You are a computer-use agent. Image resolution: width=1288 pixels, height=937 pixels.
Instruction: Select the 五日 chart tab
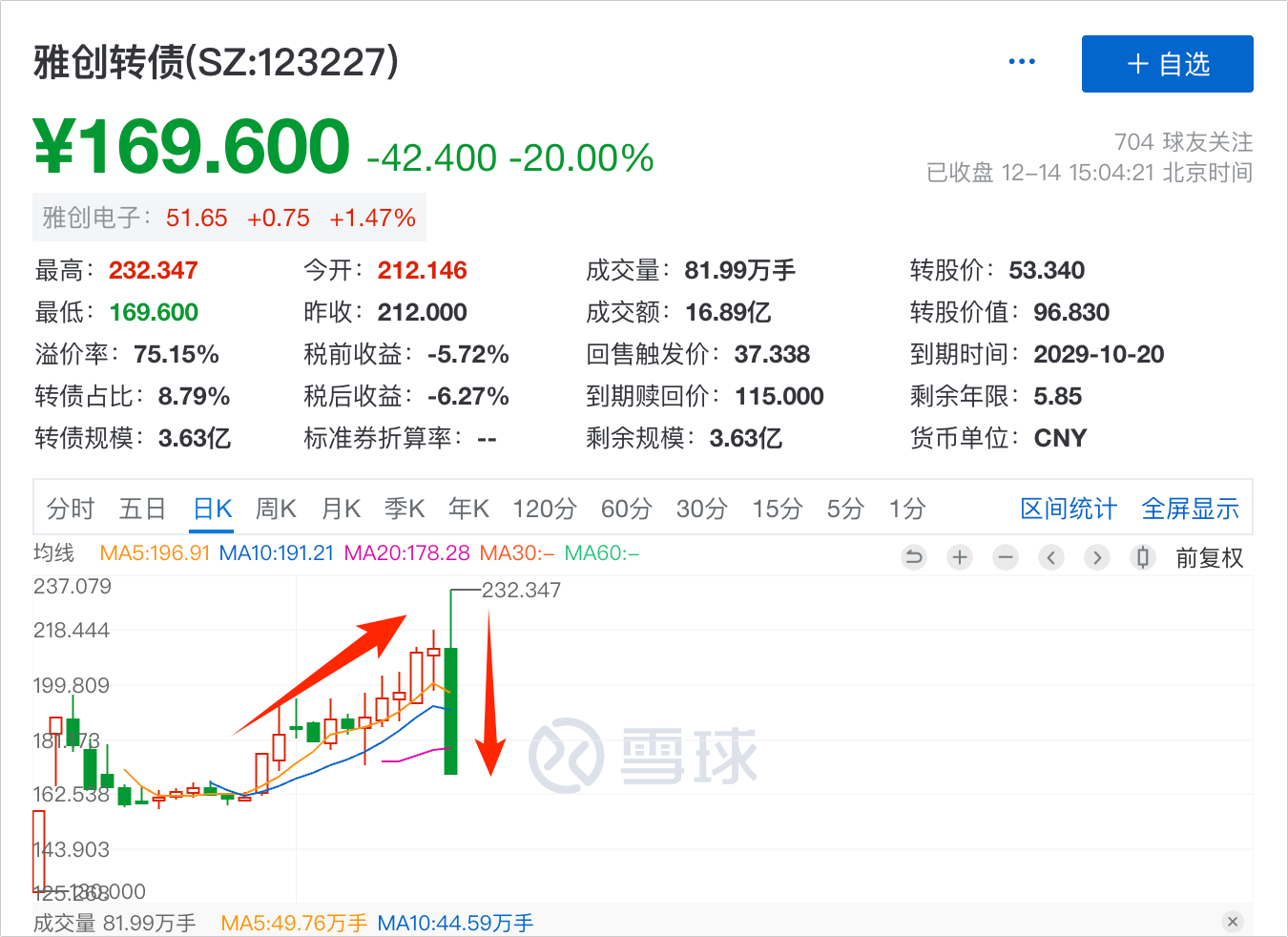coord(142,509)
